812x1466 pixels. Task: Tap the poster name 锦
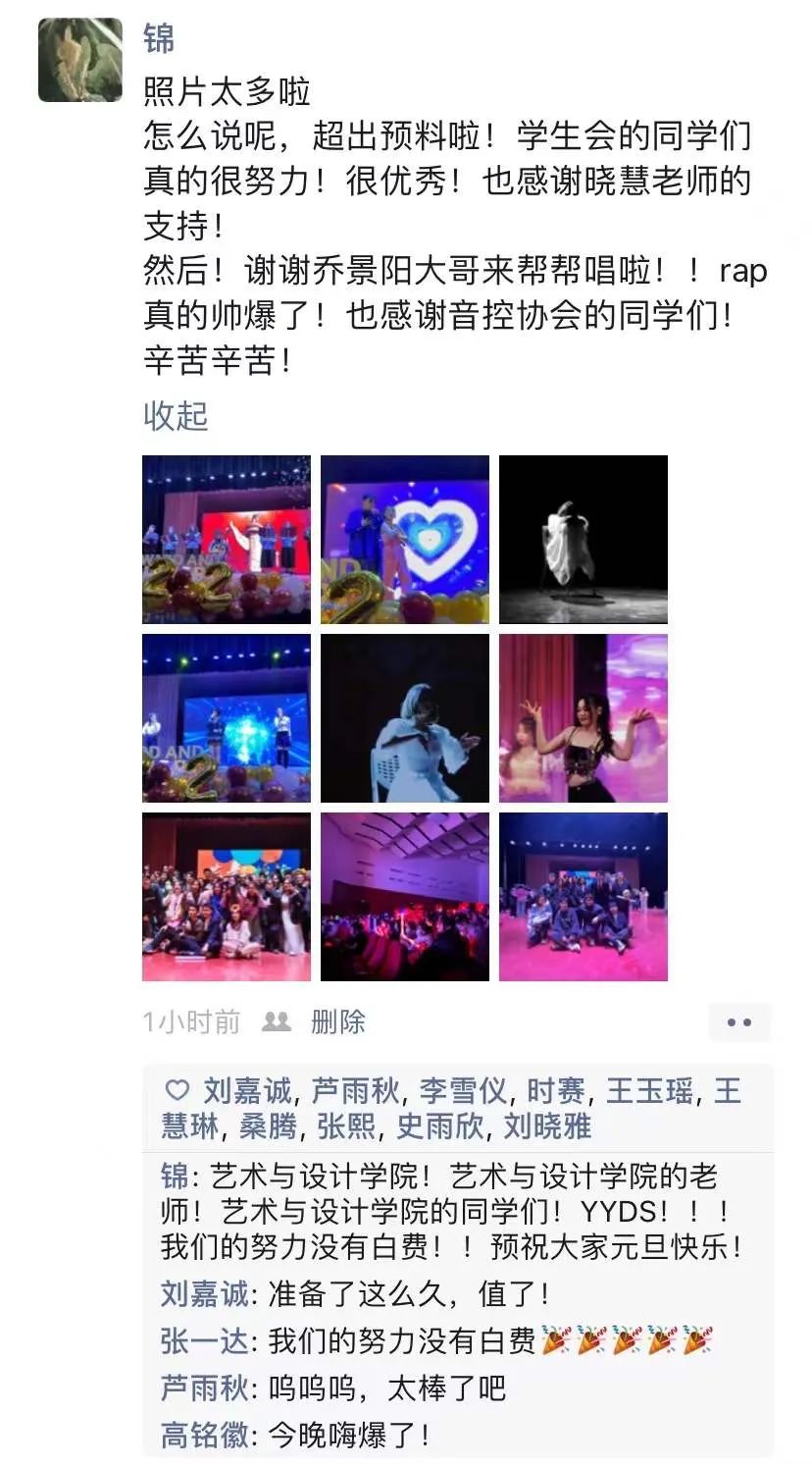(159, 38)
